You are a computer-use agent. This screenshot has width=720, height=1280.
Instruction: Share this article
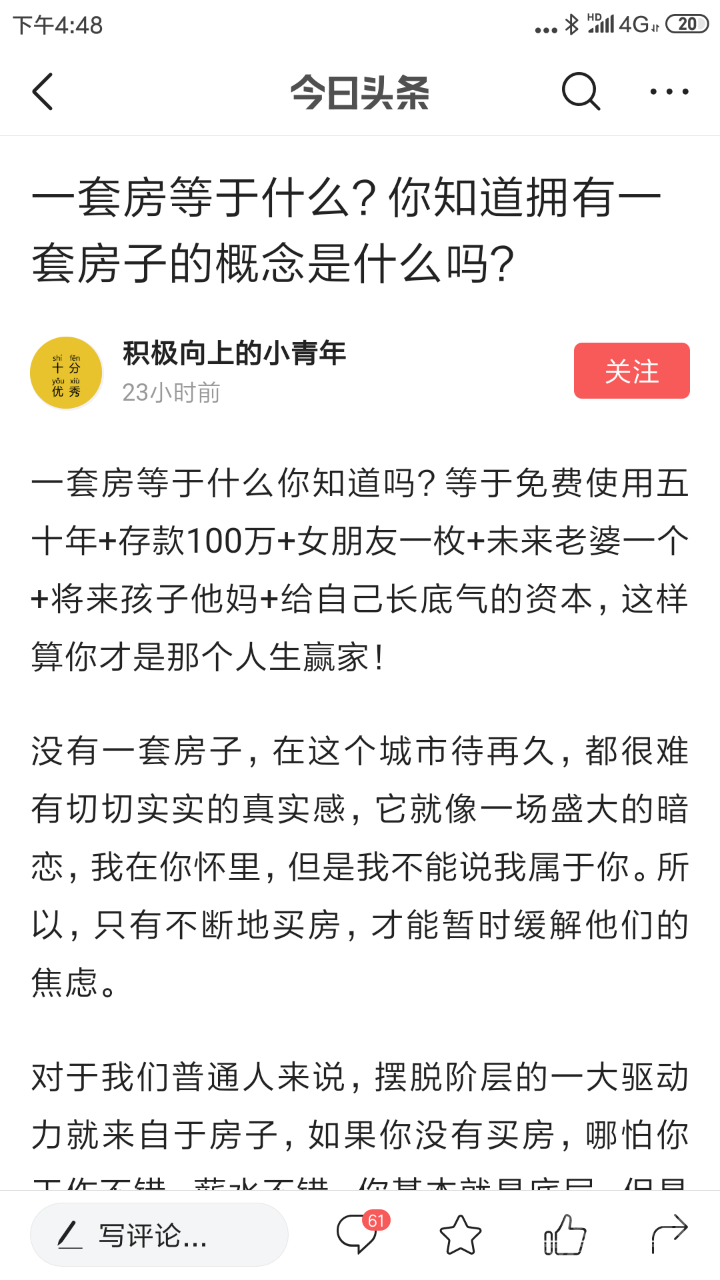(669, 1235)
